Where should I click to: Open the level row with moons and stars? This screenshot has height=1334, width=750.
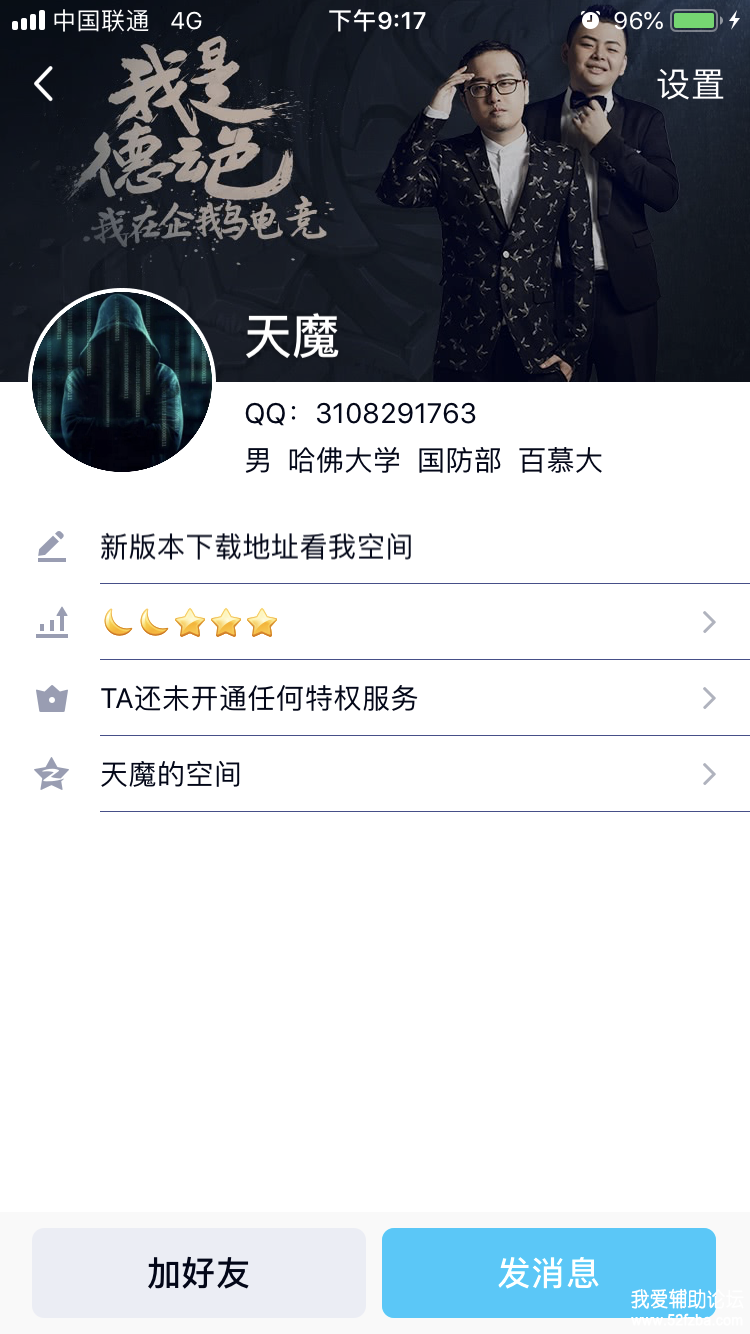400,623
